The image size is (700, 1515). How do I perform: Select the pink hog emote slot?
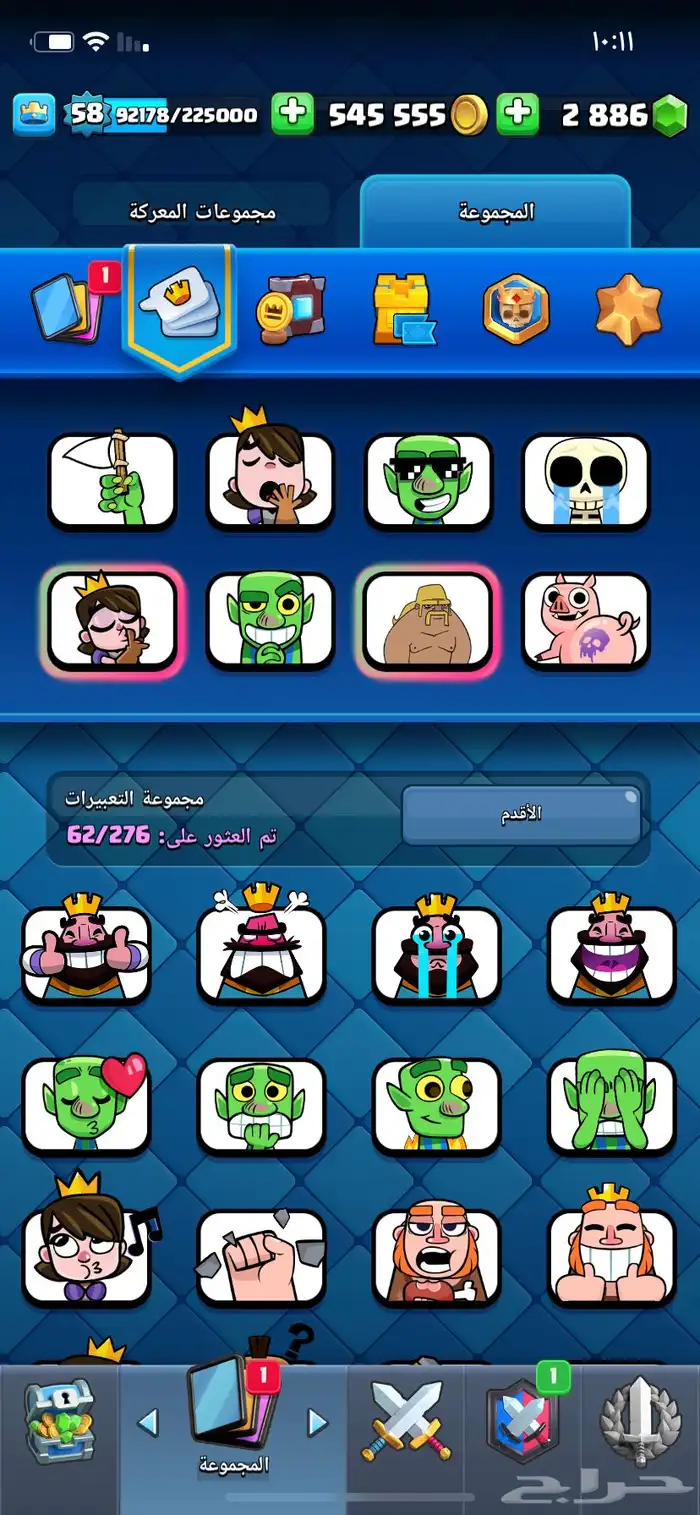586,620
